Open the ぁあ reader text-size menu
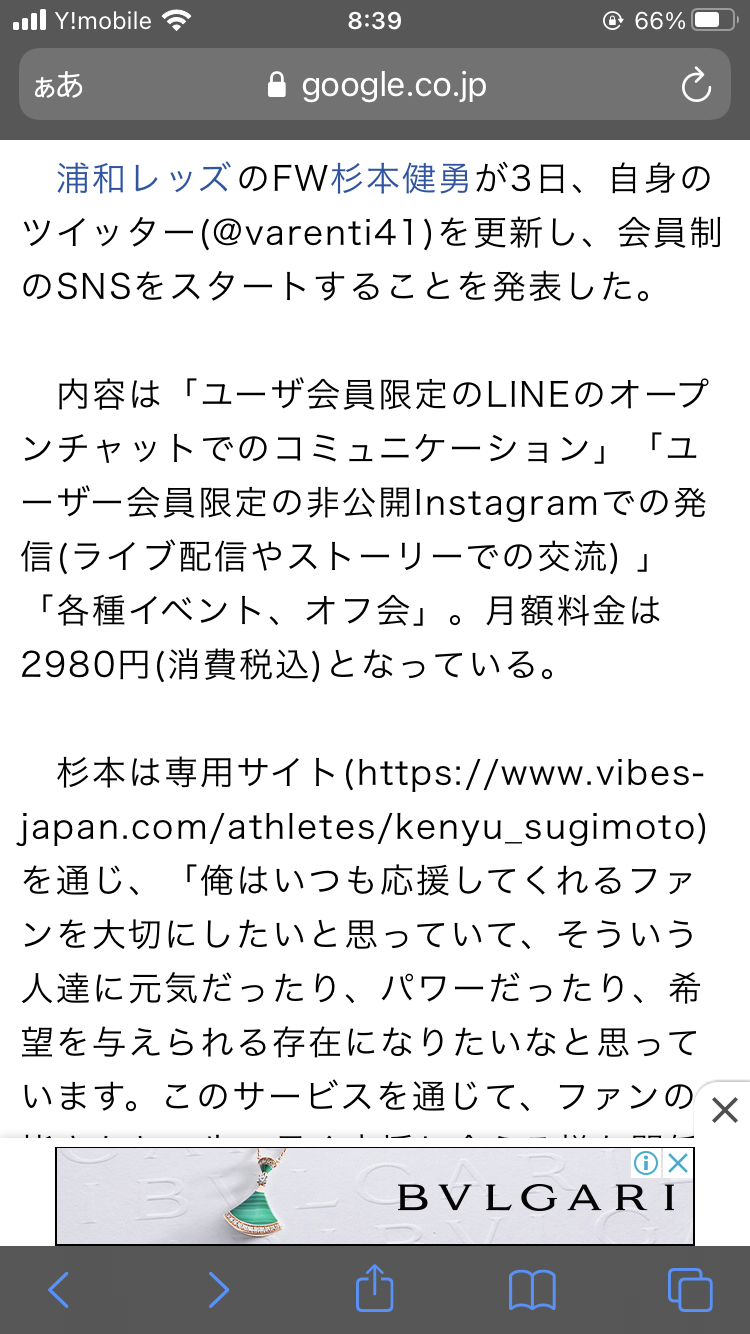 click(59, 85)
